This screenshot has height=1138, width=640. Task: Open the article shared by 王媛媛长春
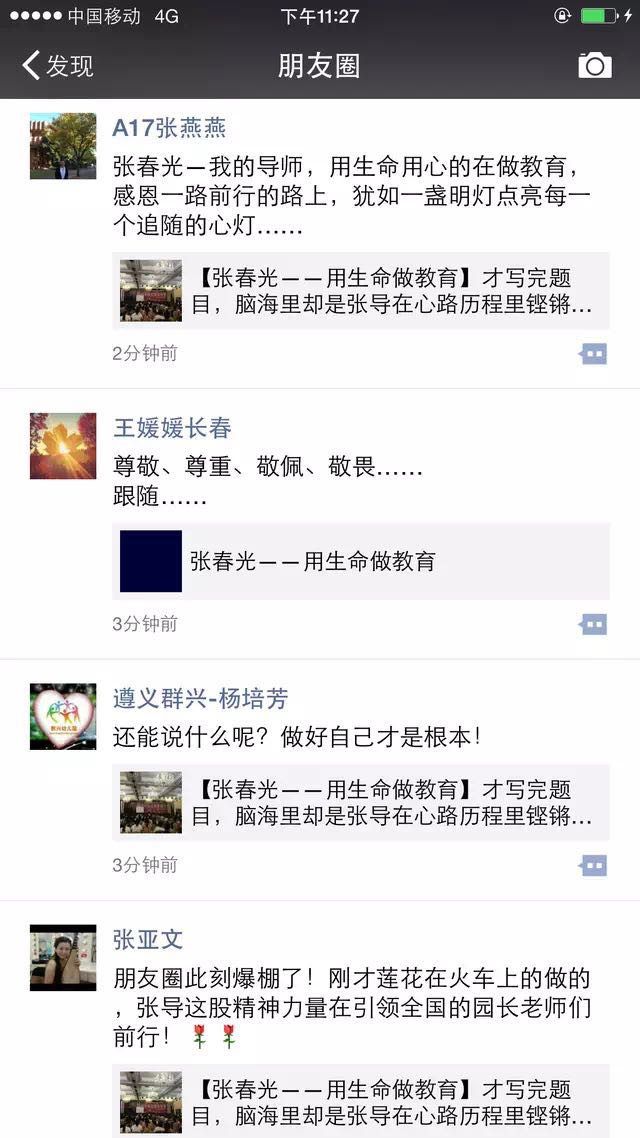point(360,561)
